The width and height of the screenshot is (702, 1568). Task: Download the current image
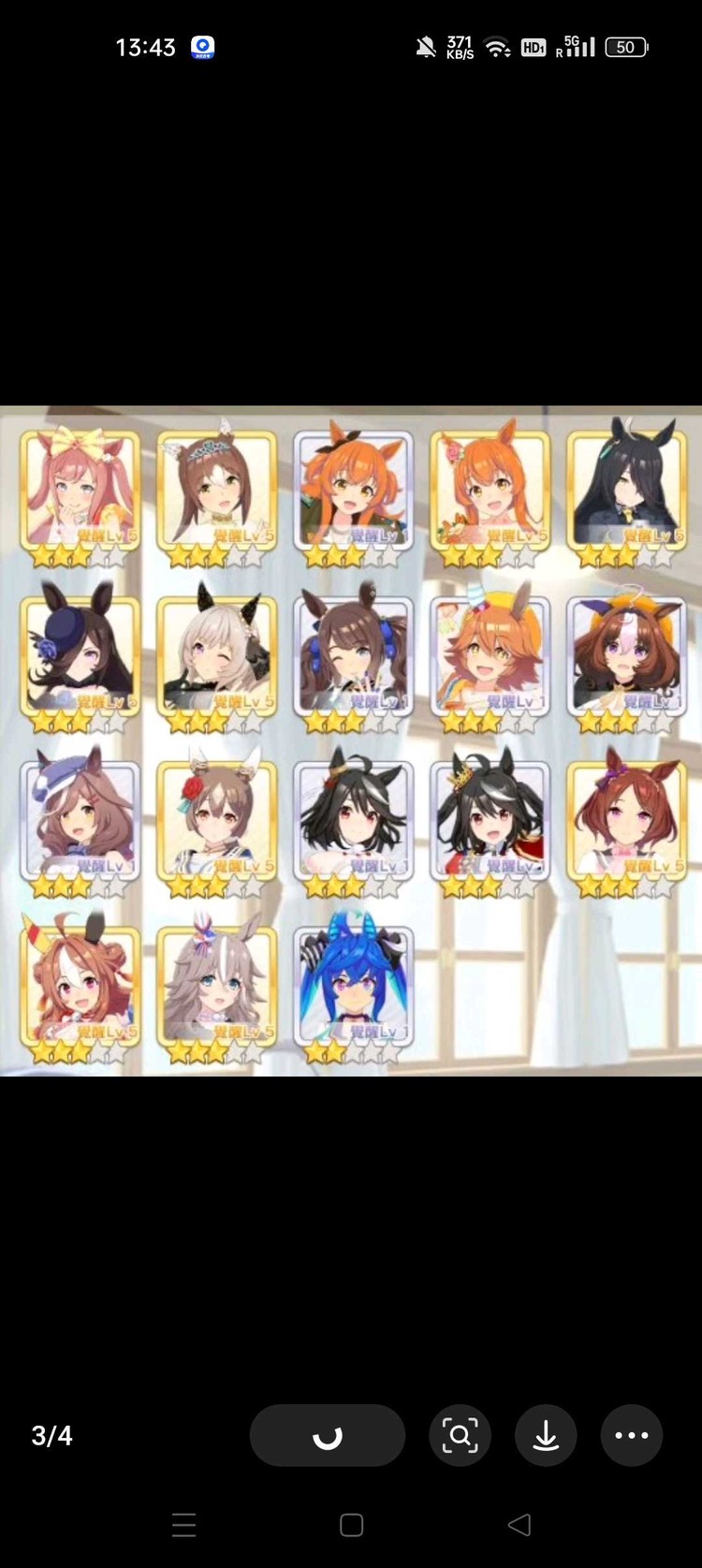point(546,1435)
